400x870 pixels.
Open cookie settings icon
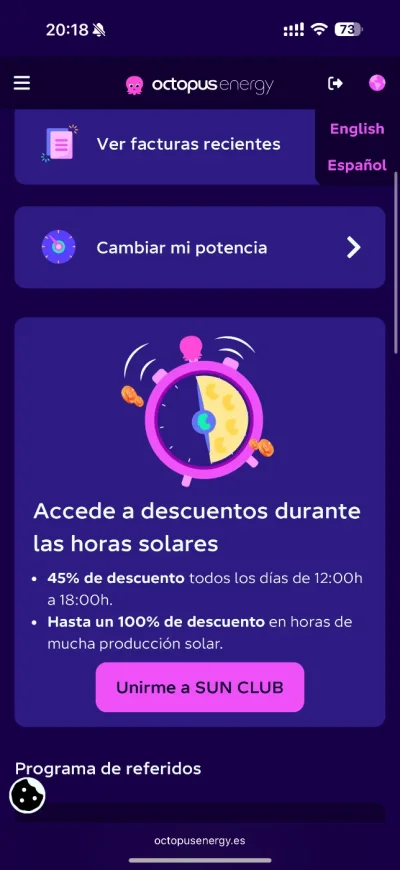(27, 796)
